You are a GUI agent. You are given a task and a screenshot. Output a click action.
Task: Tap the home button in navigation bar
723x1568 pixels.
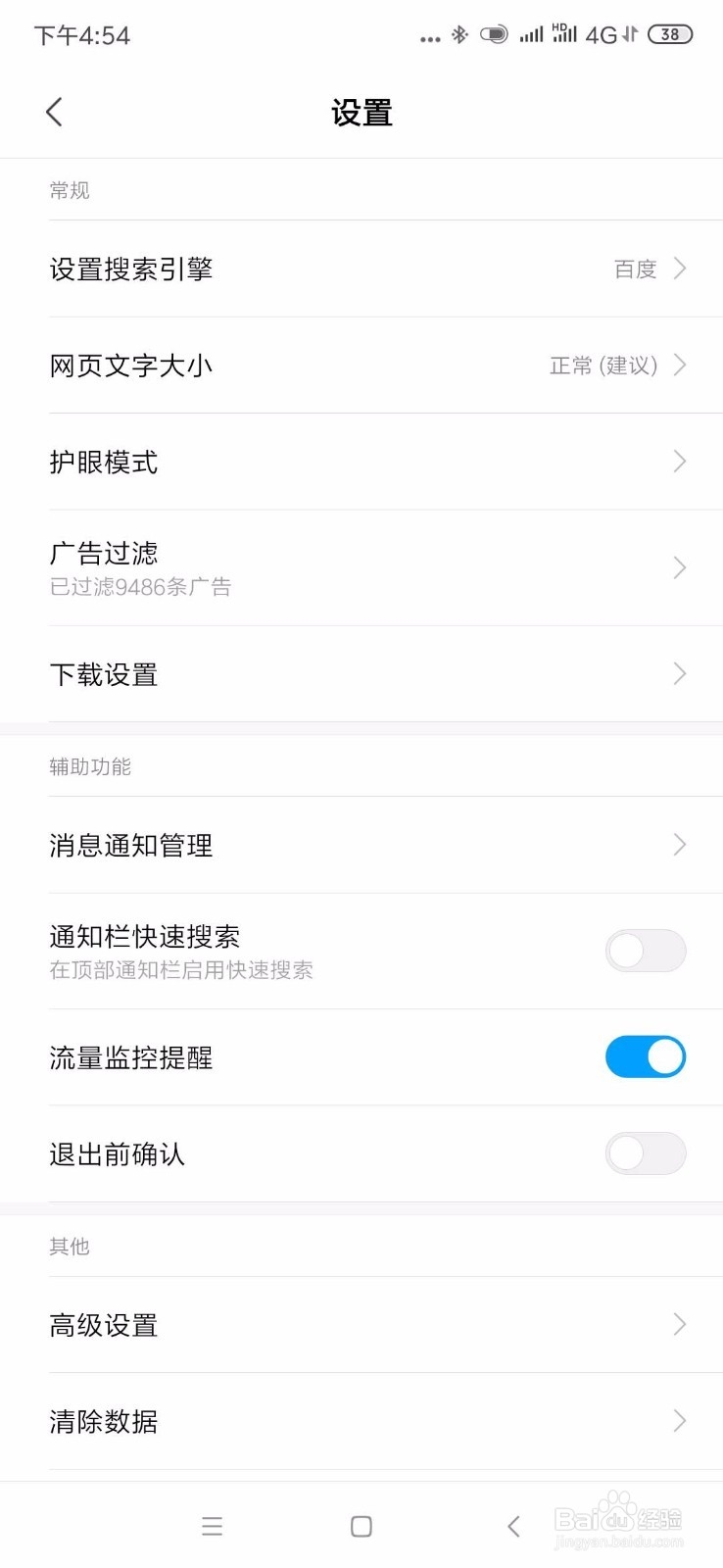pos(361,1525)
